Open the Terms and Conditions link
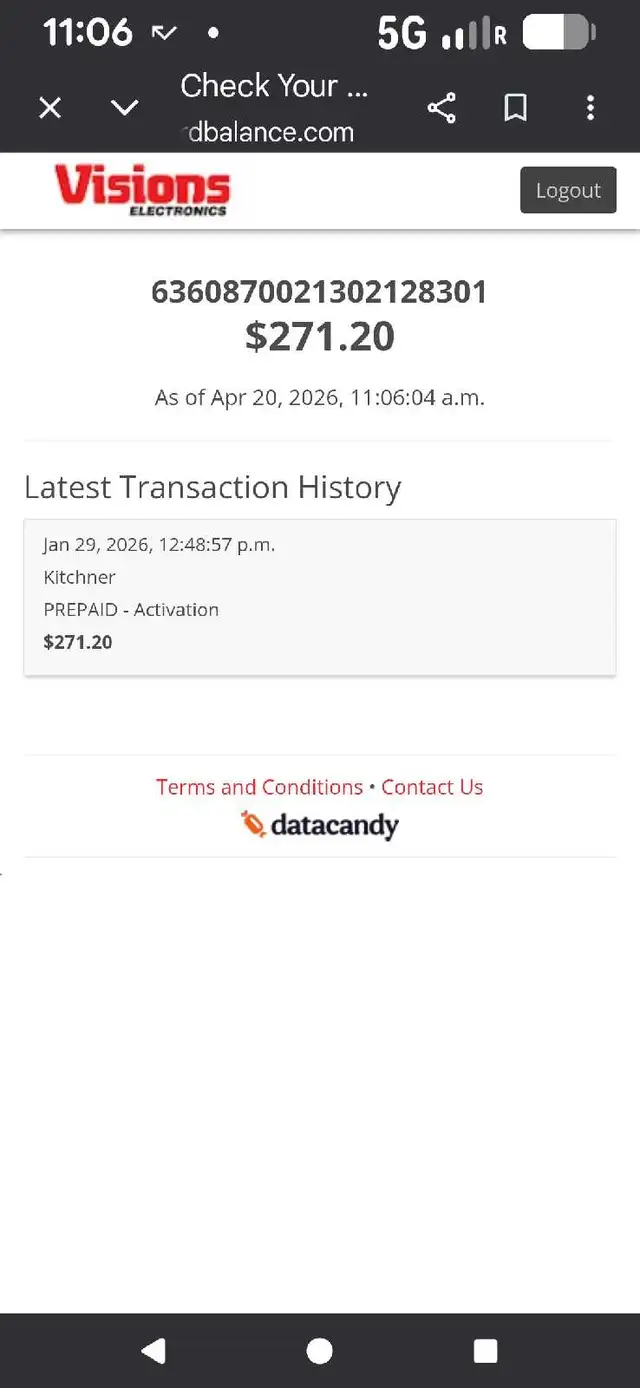Image resolution: width=640 pixels, height=1388 pixels. [x=259, y=787]
